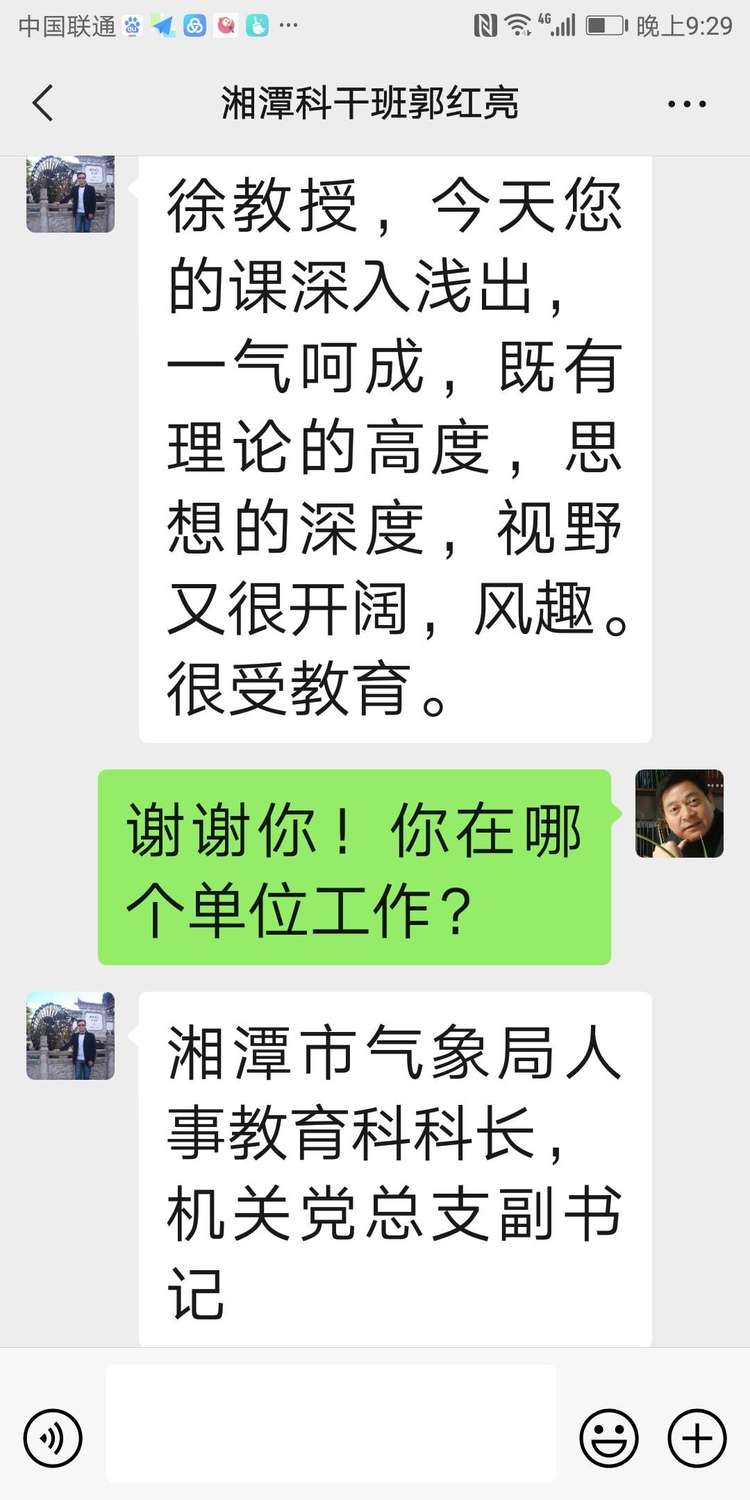This screenshot has width=750, height=1500.
Task: Switch to voice message input
Action: 52,1438
